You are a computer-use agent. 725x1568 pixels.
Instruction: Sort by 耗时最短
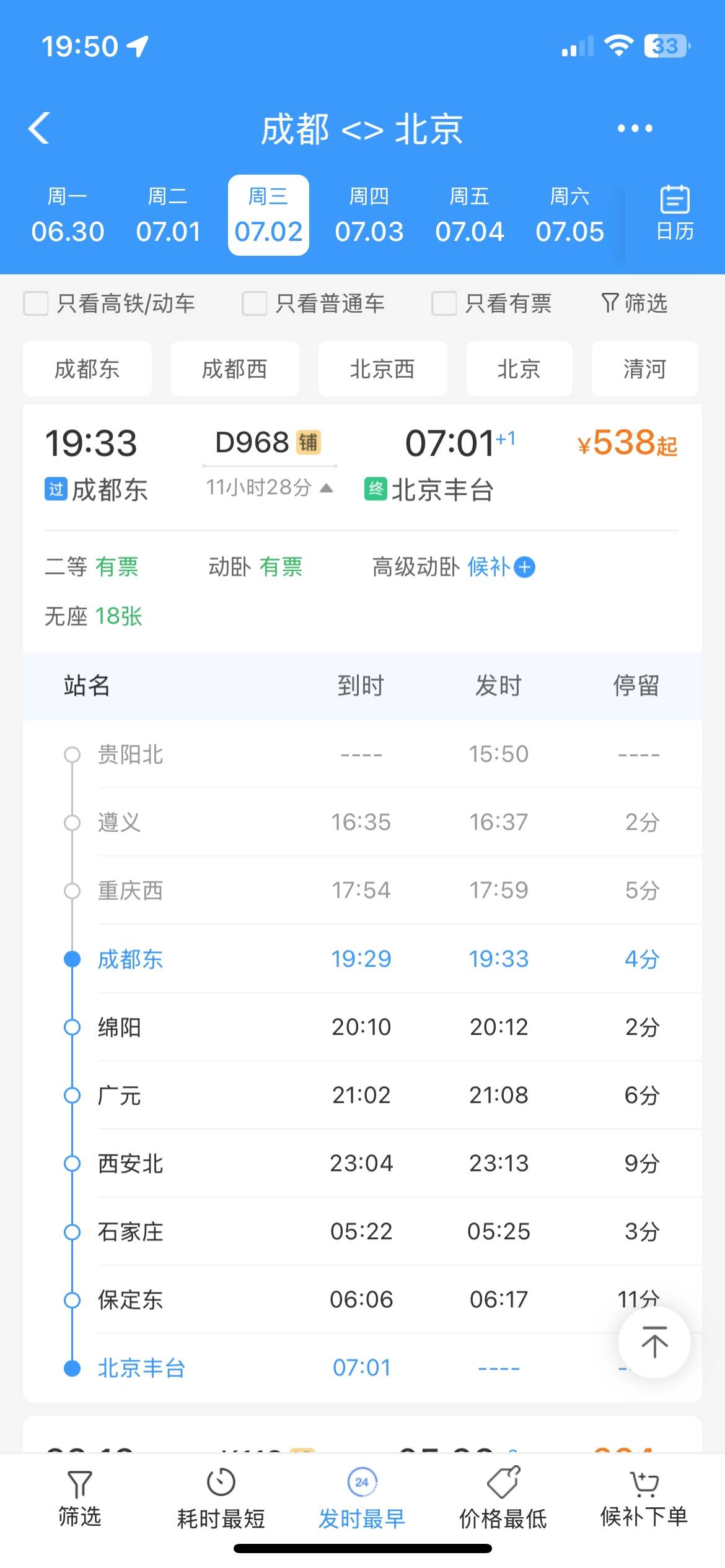pyautogui.click(x=221, y=1499)
